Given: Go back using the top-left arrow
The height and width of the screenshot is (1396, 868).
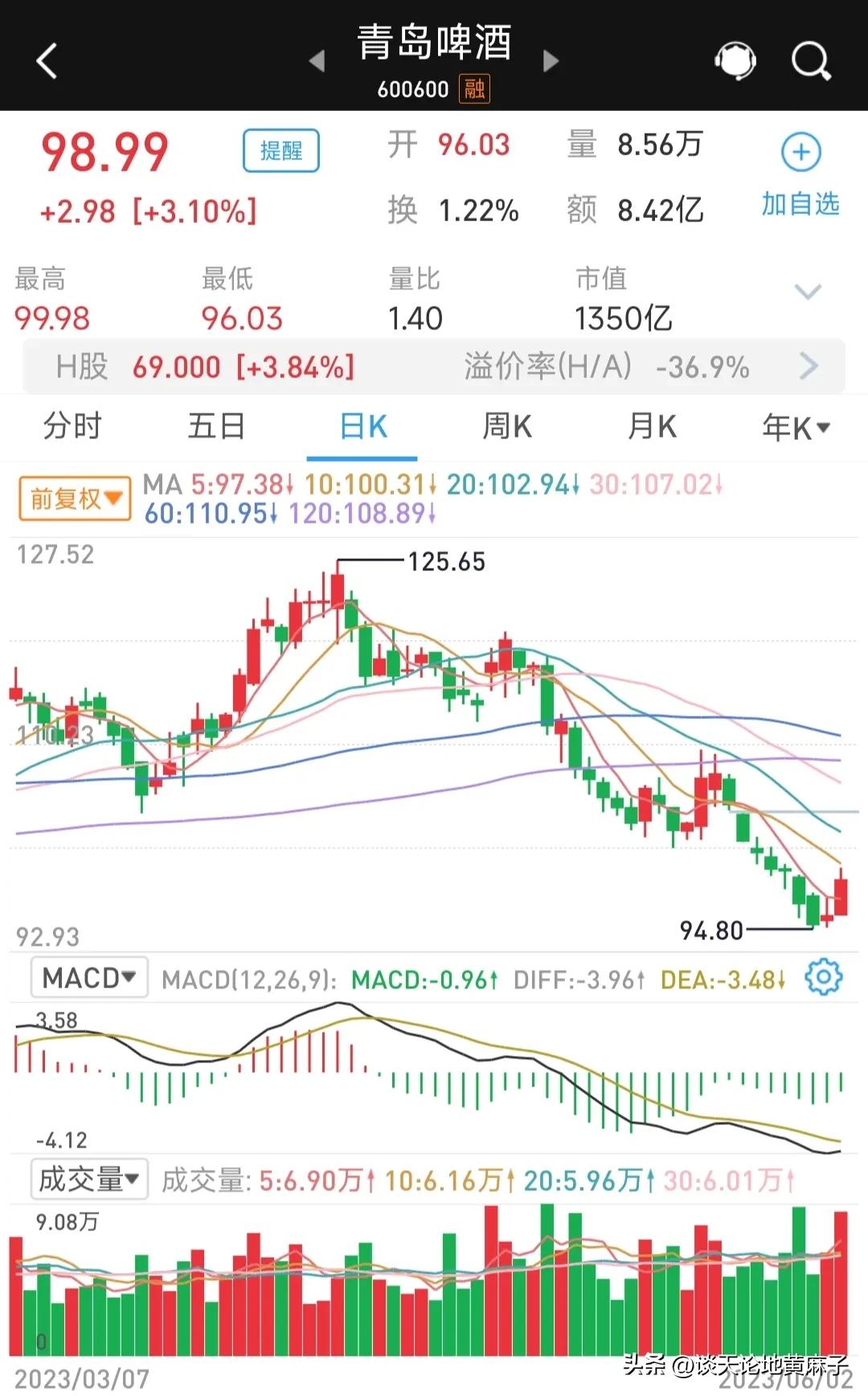Looking at the screenshot, I should tap(47, 61).
